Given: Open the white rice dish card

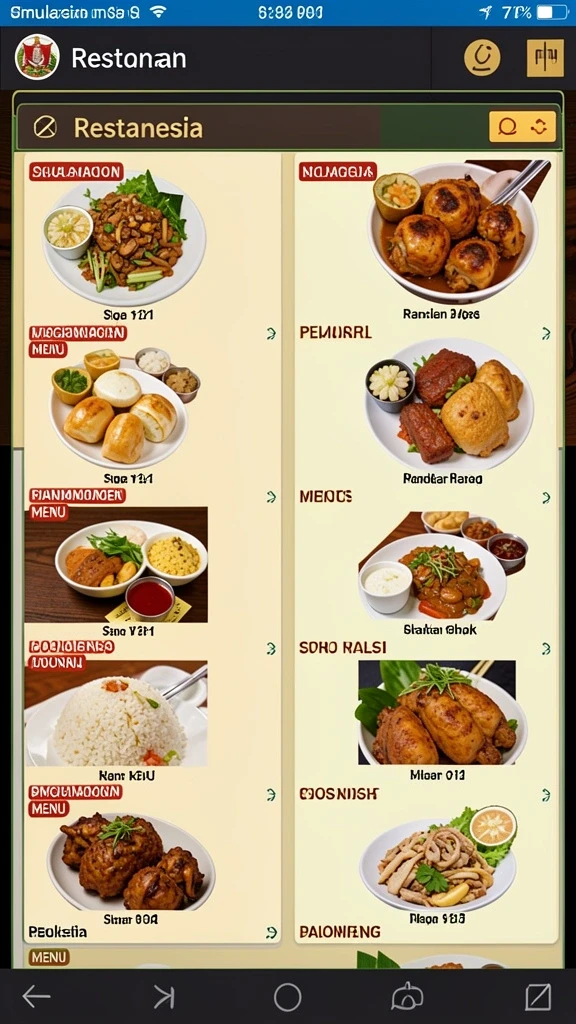Looking at the screenshot, I should click(116, 713).
